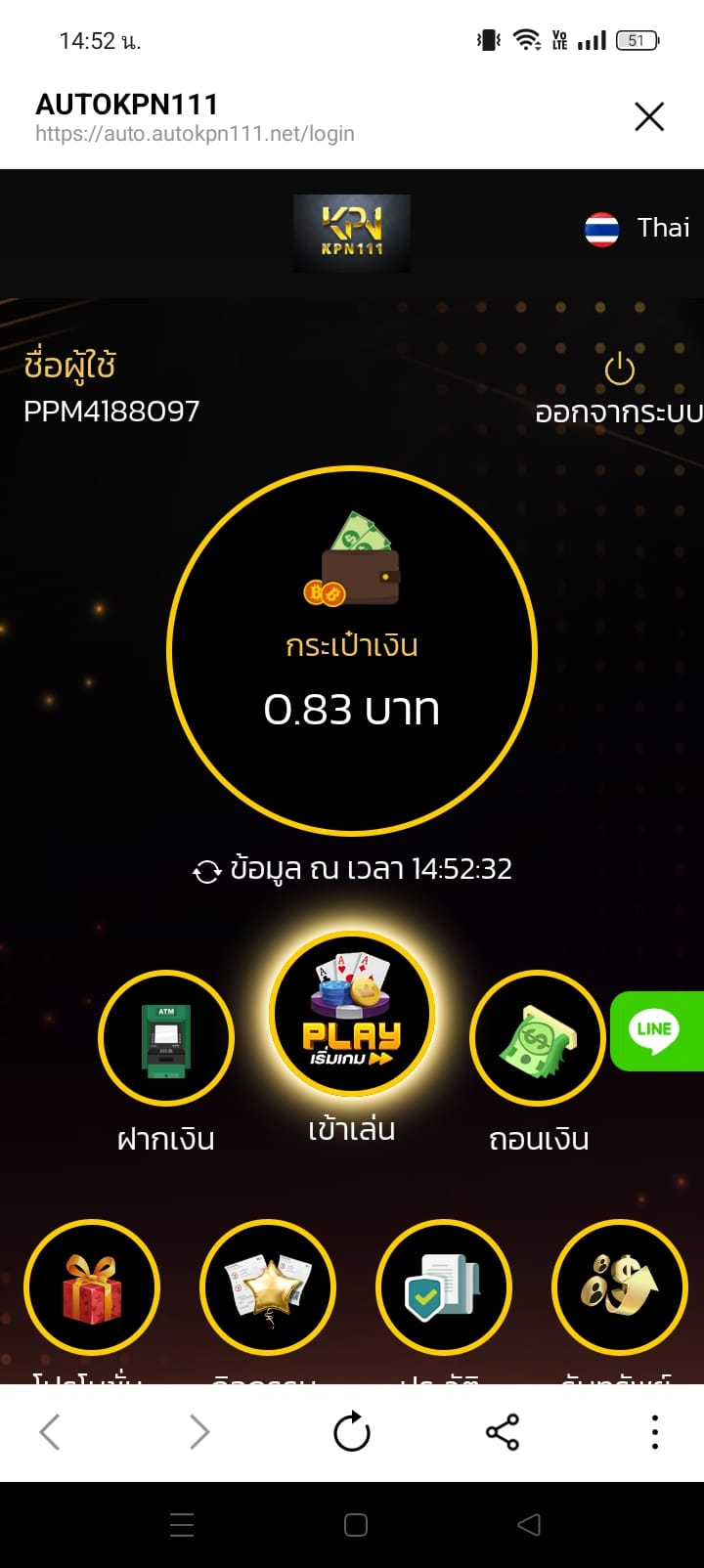The image size is (704, 1568).
Task: Close the AUTOKPN111 browser tab
Action: tap(649, 116)
